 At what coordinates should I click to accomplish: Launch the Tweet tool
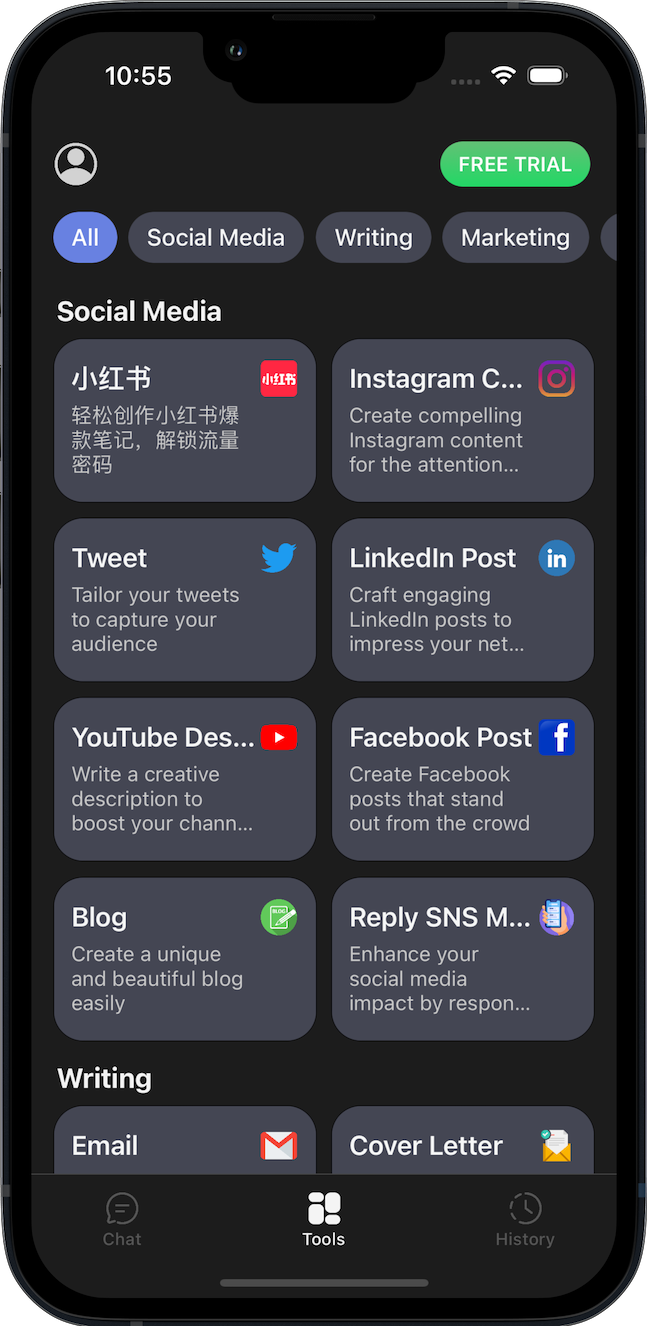(x=185, y=600)
